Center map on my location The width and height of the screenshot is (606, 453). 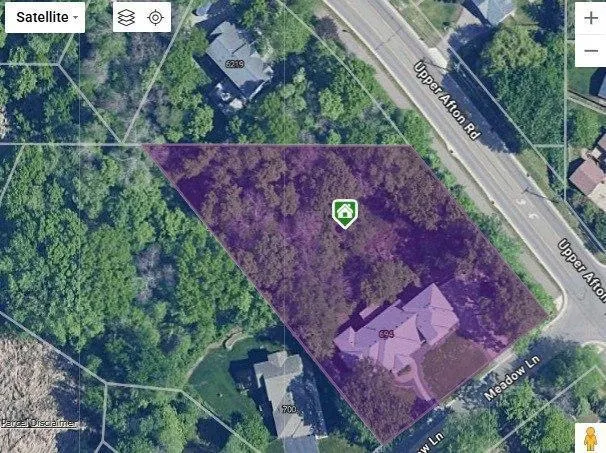[155, 17]
